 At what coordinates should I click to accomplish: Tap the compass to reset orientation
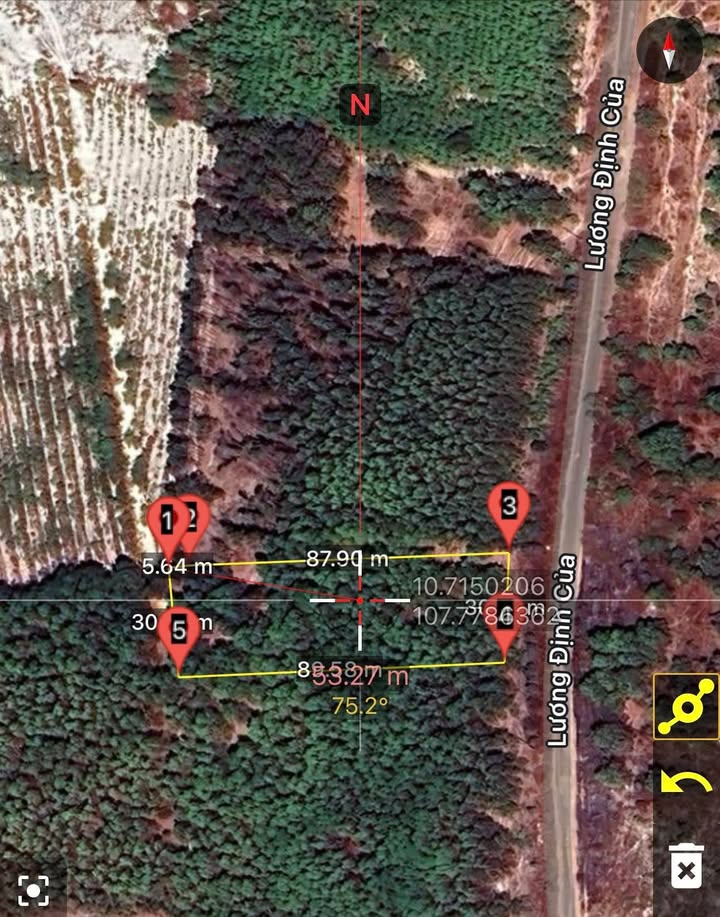pos(669,50)
